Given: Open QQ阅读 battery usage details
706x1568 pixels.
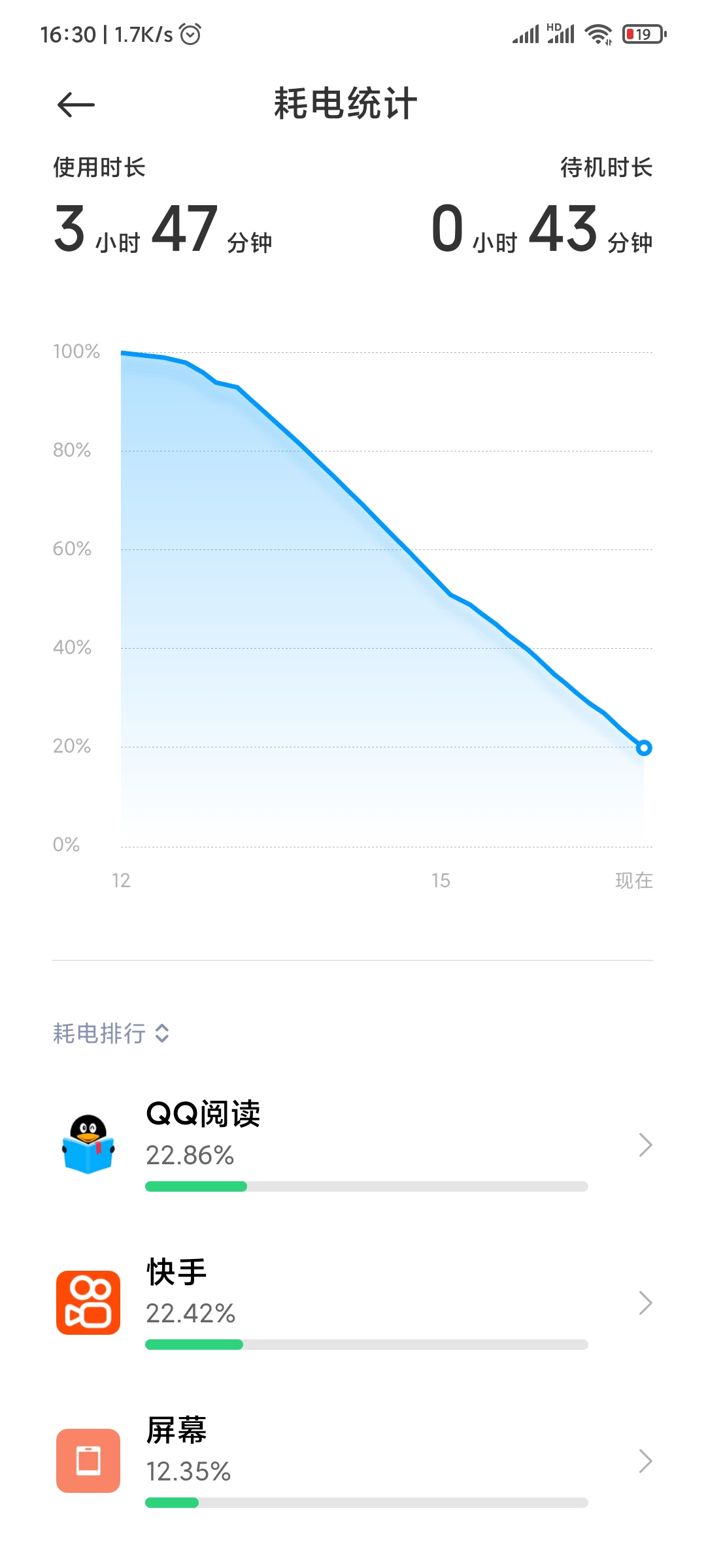Looking at the screenshot, I should click(x=353, y=1145).
